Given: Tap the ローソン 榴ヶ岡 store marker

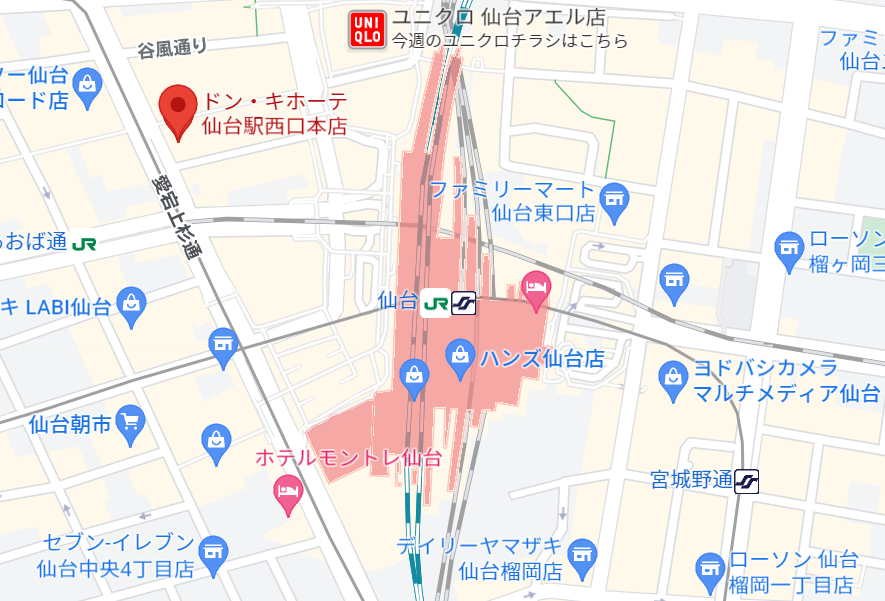Looking at the screenshot, I should pyautogui.click(x=790, y=246).
